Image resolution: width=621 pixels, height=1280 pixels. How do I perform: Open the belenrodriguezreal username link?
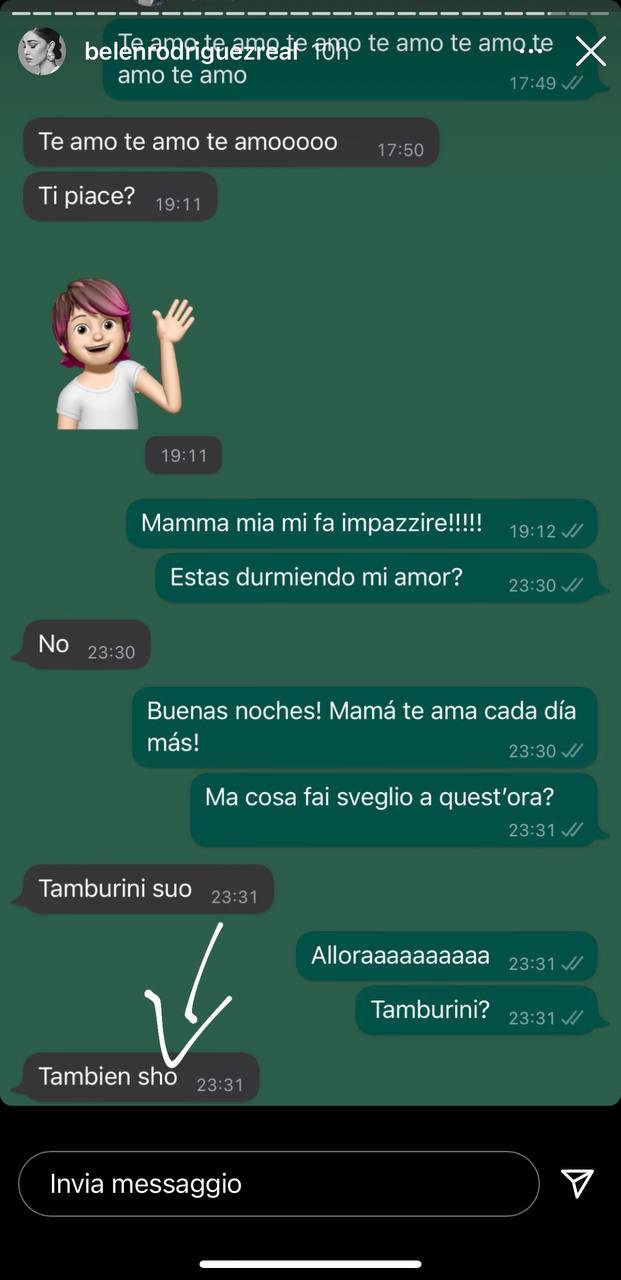pyautogui.click(x=190, y=52)
